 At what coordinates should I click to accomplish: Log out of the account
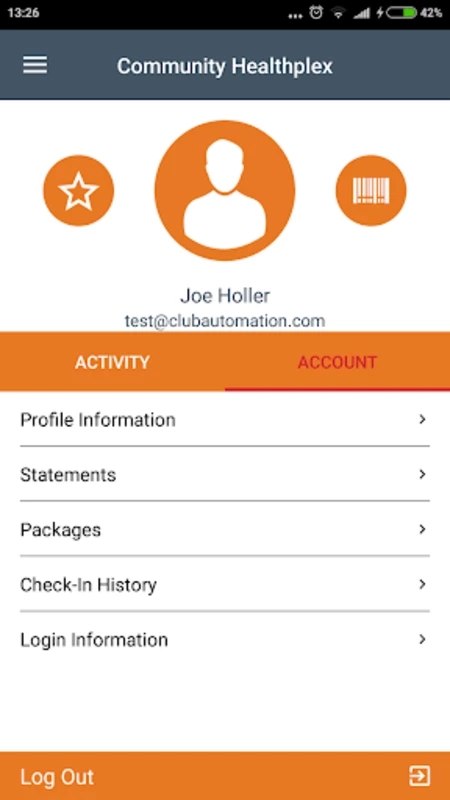pos(225,776)
